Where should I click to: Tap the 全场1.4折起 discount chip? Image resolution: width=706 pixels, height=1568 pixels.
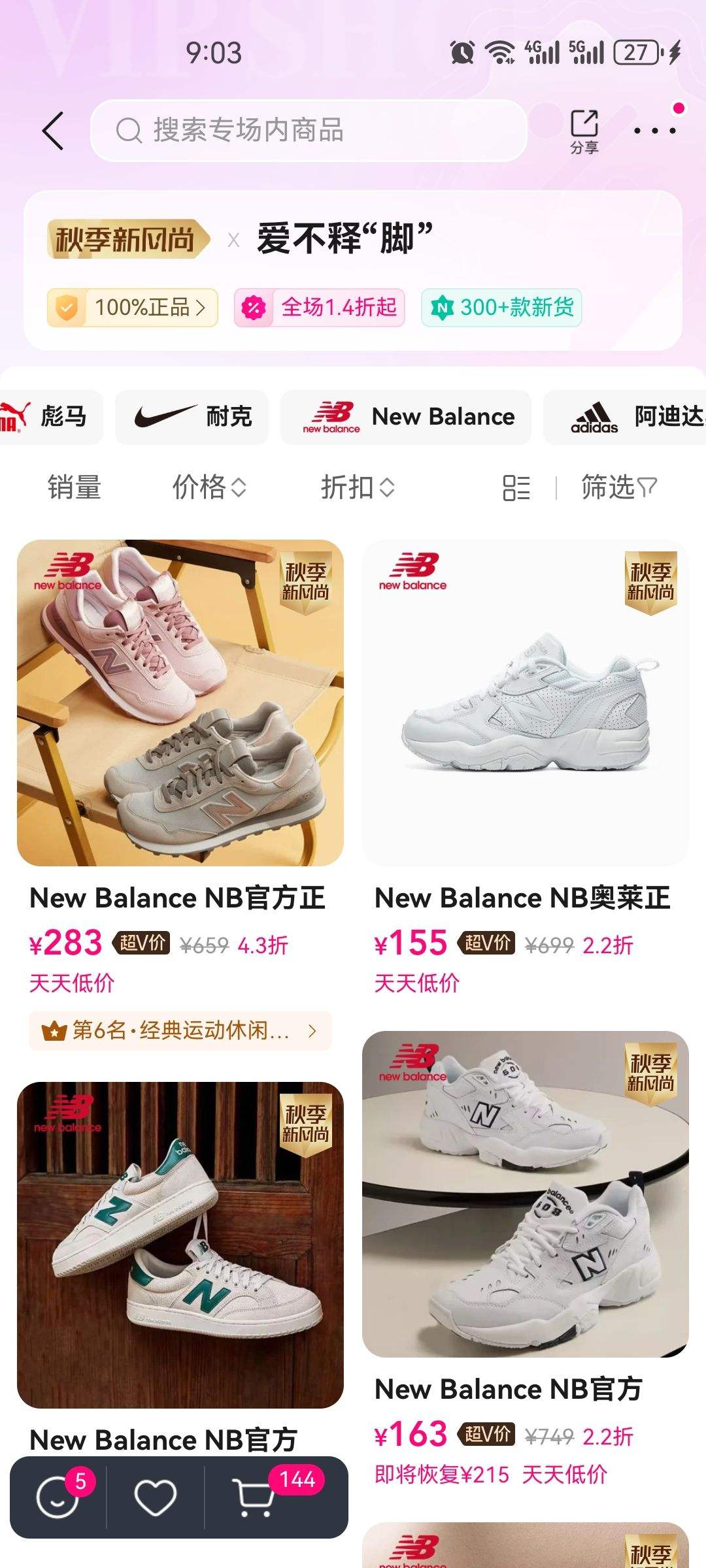click(320, 307)
